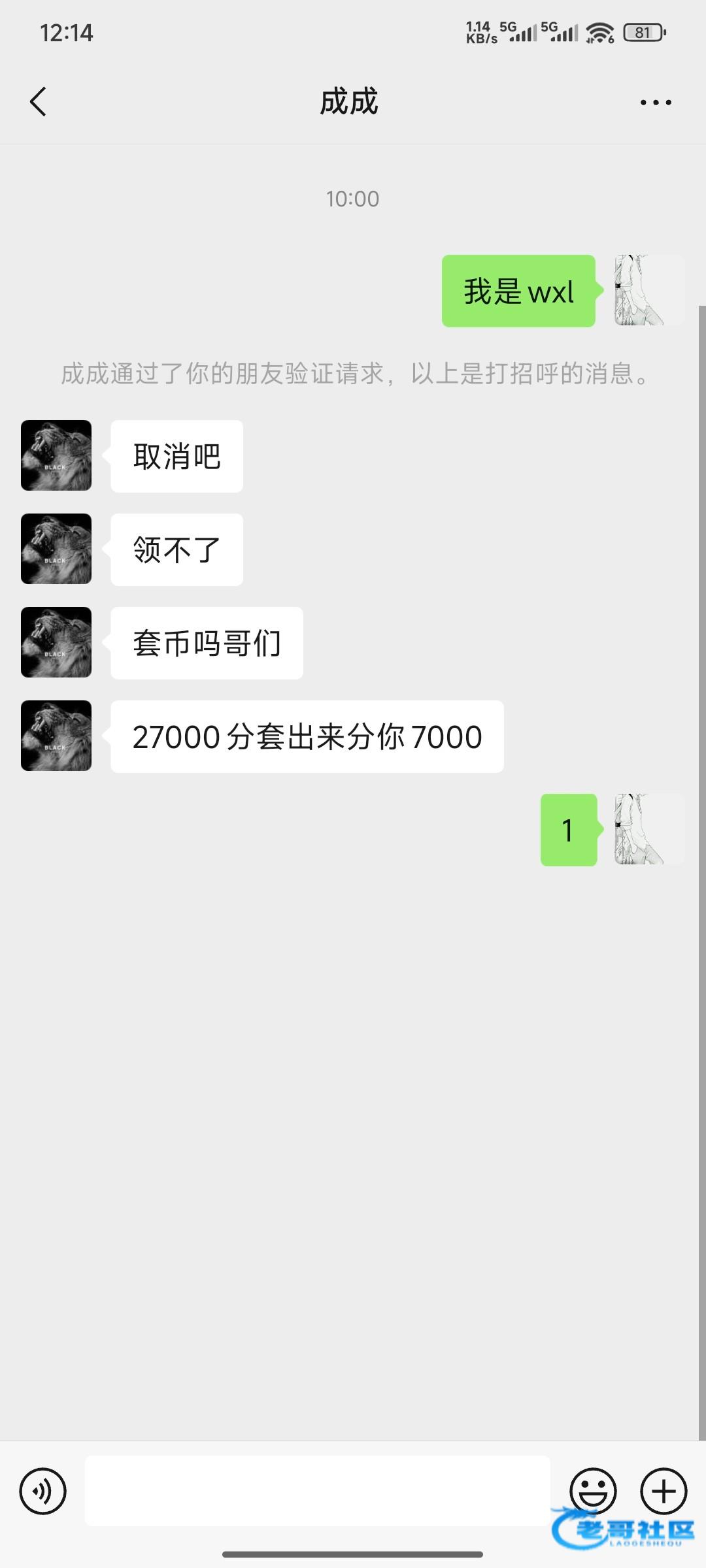Go back from the 成成 chat
This screenshot has width=706, height=1568.
tap(38, 102)
